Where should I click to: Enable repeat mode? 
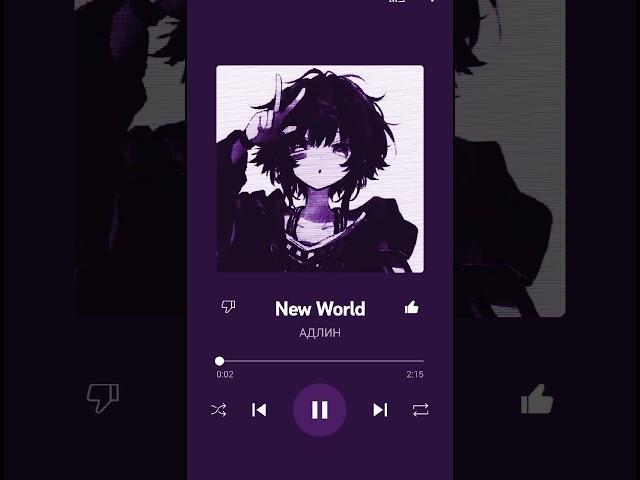coord(421,409)
